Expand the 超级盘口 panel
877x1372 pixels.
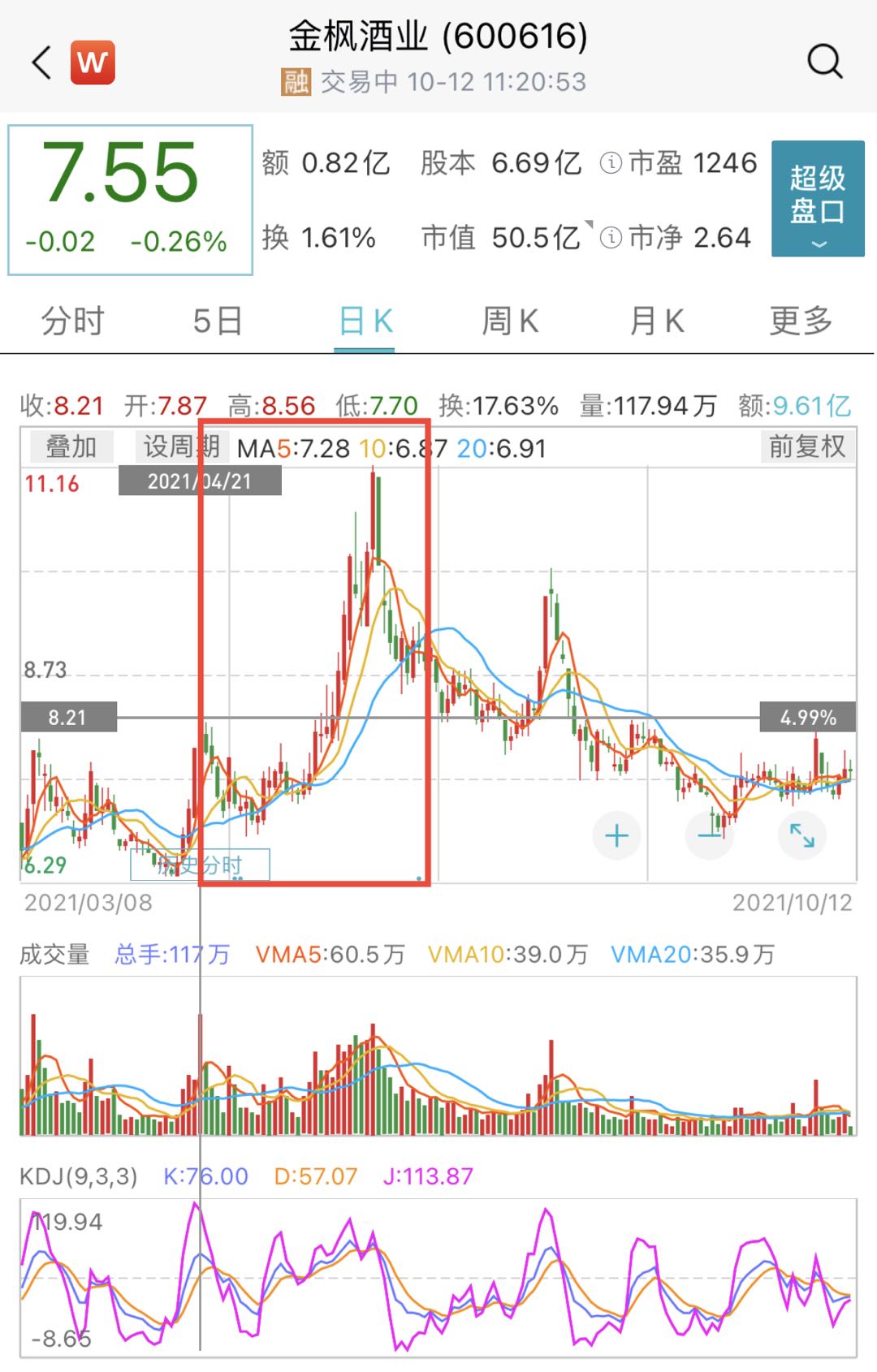[x=817, y=199]
